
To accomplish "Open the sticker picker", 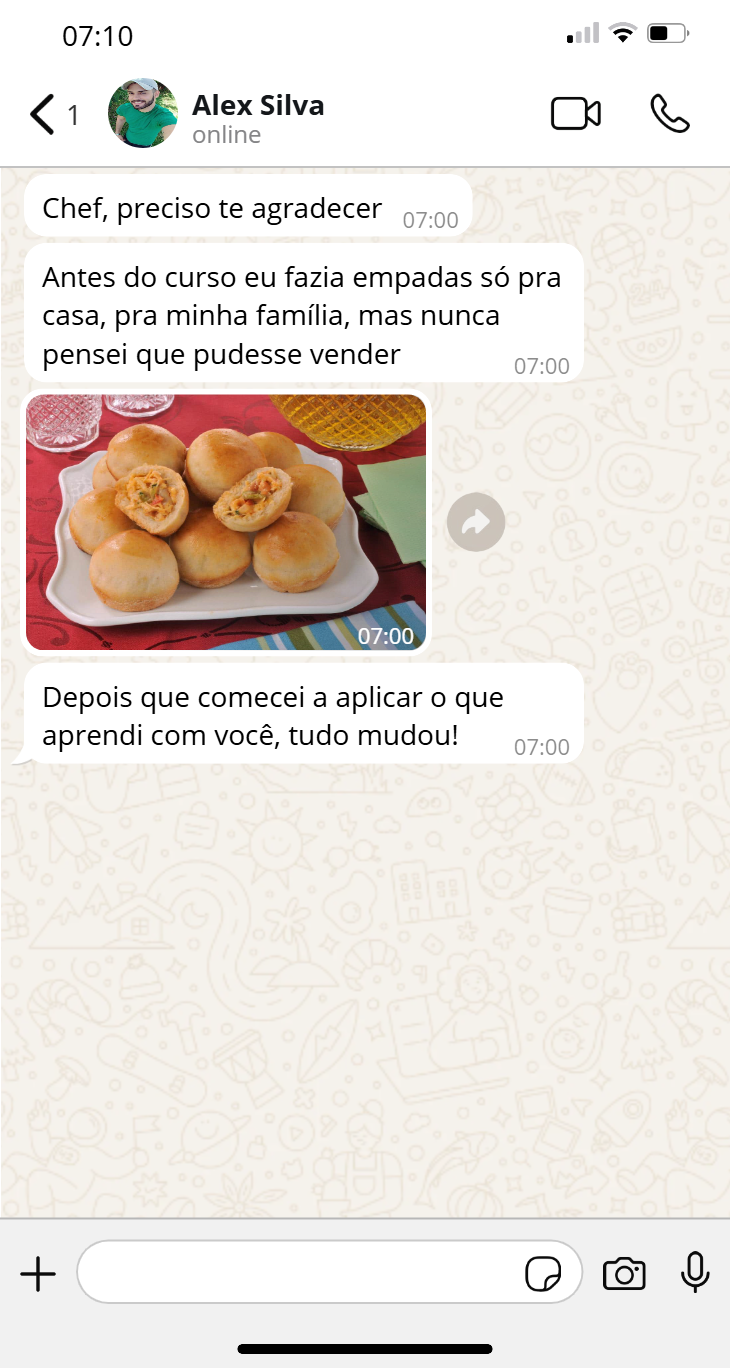I will [x=543, y=1274].
